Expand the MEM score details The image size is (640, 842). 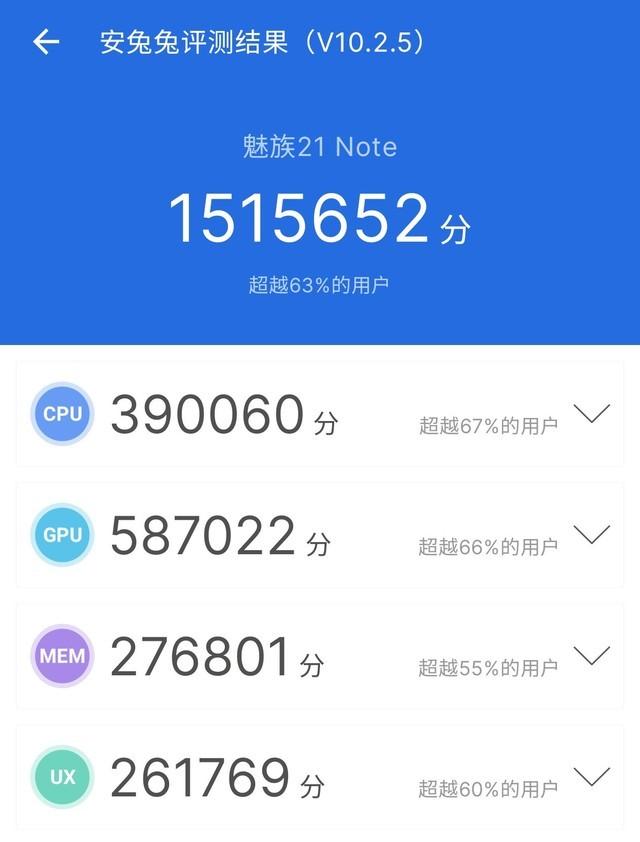pos(592,655)
